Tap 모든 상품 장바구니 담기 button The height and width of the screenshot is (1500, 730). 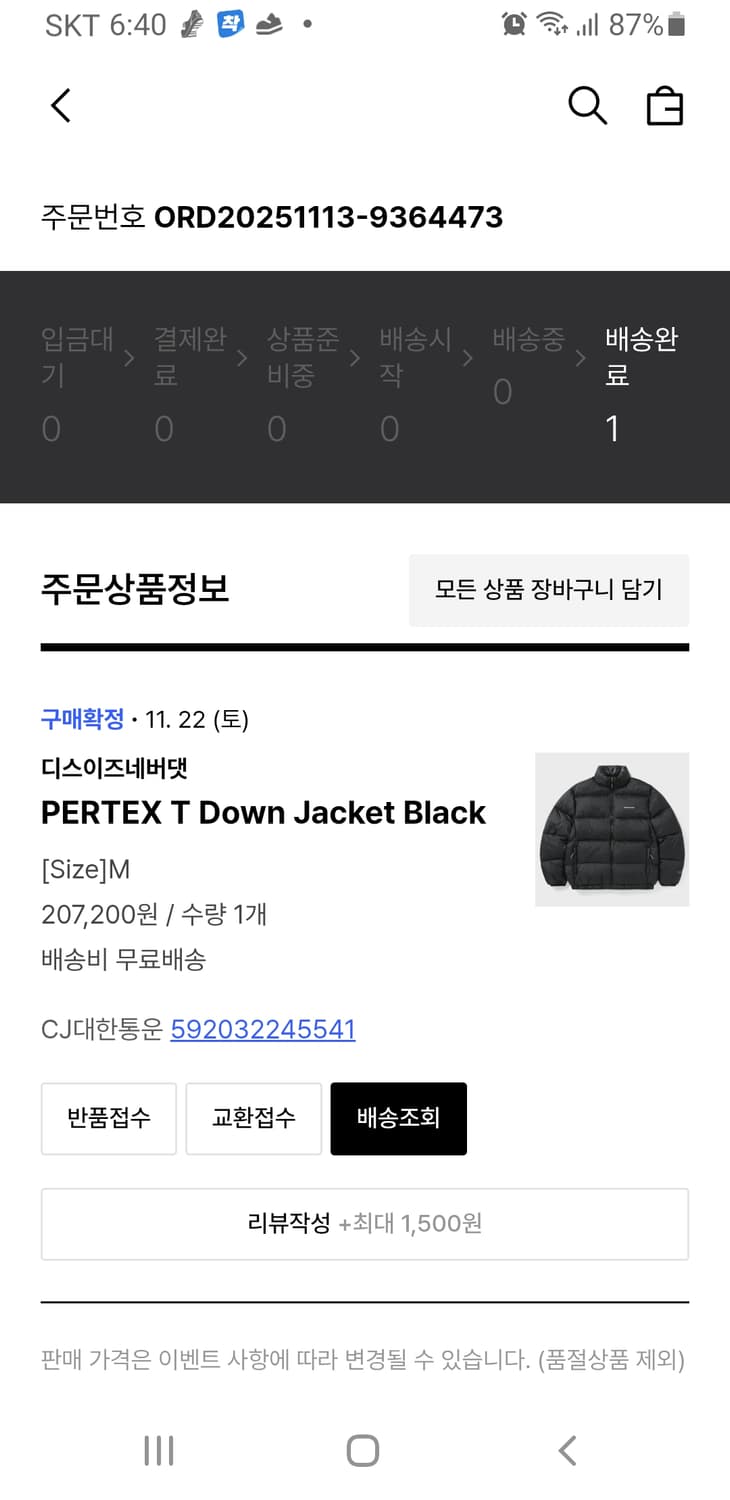(549, 590)
